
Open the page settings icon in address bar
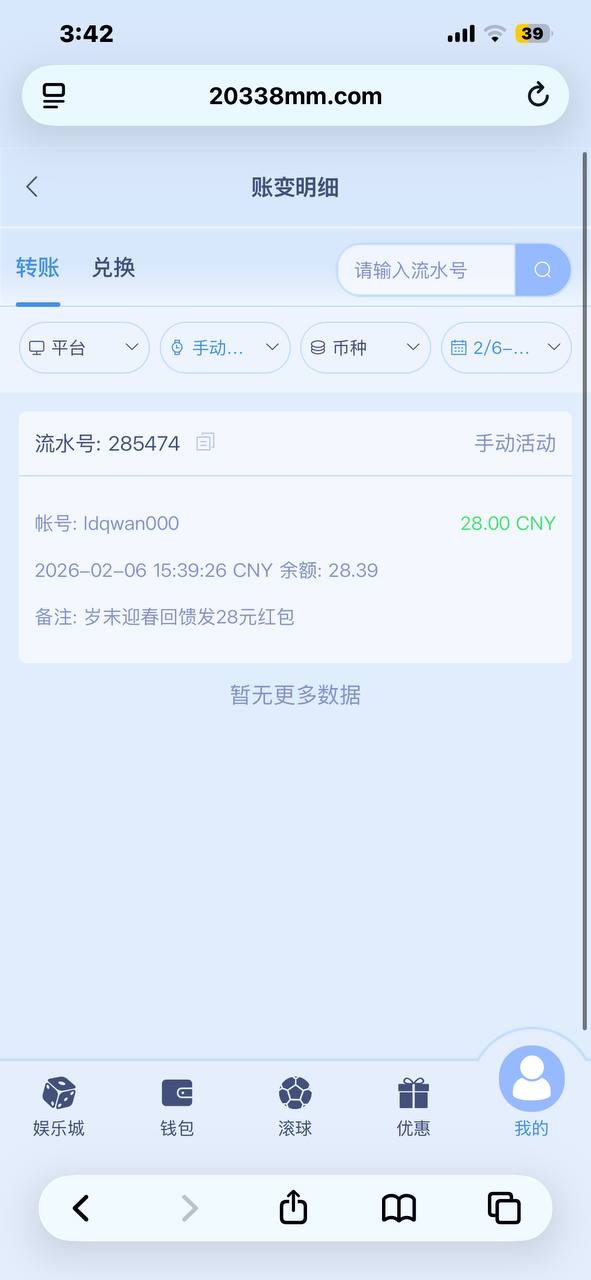coord(54,96)
